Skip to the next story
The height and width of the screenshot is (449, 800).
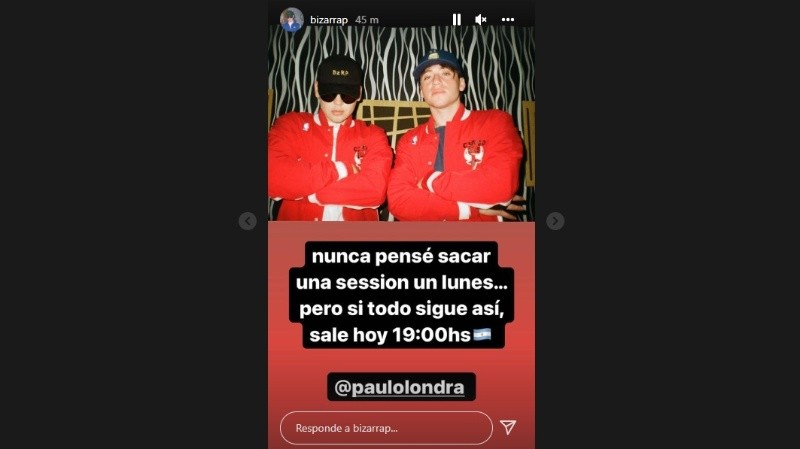[555, 221]
